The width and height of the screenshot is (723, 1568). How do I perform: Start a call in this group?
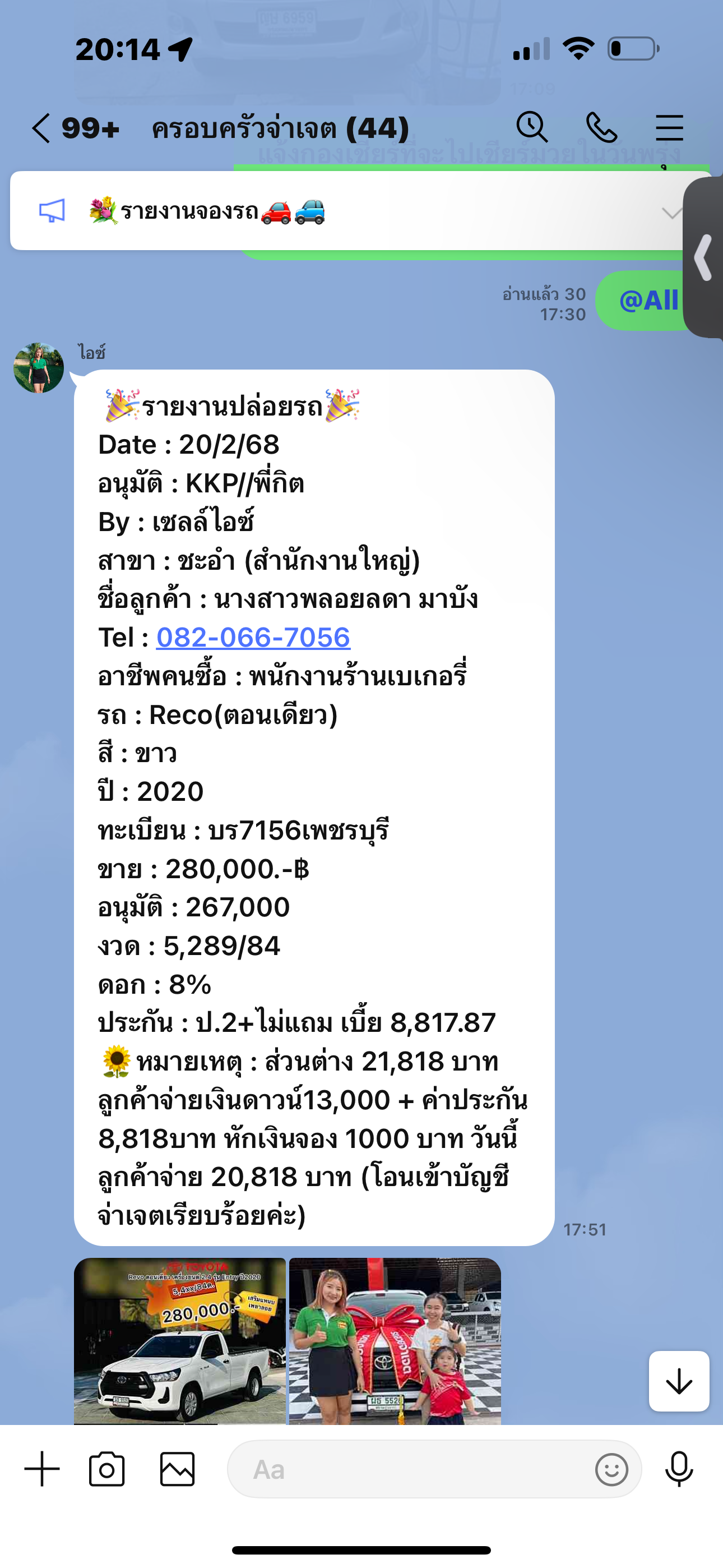coord(601,127)
